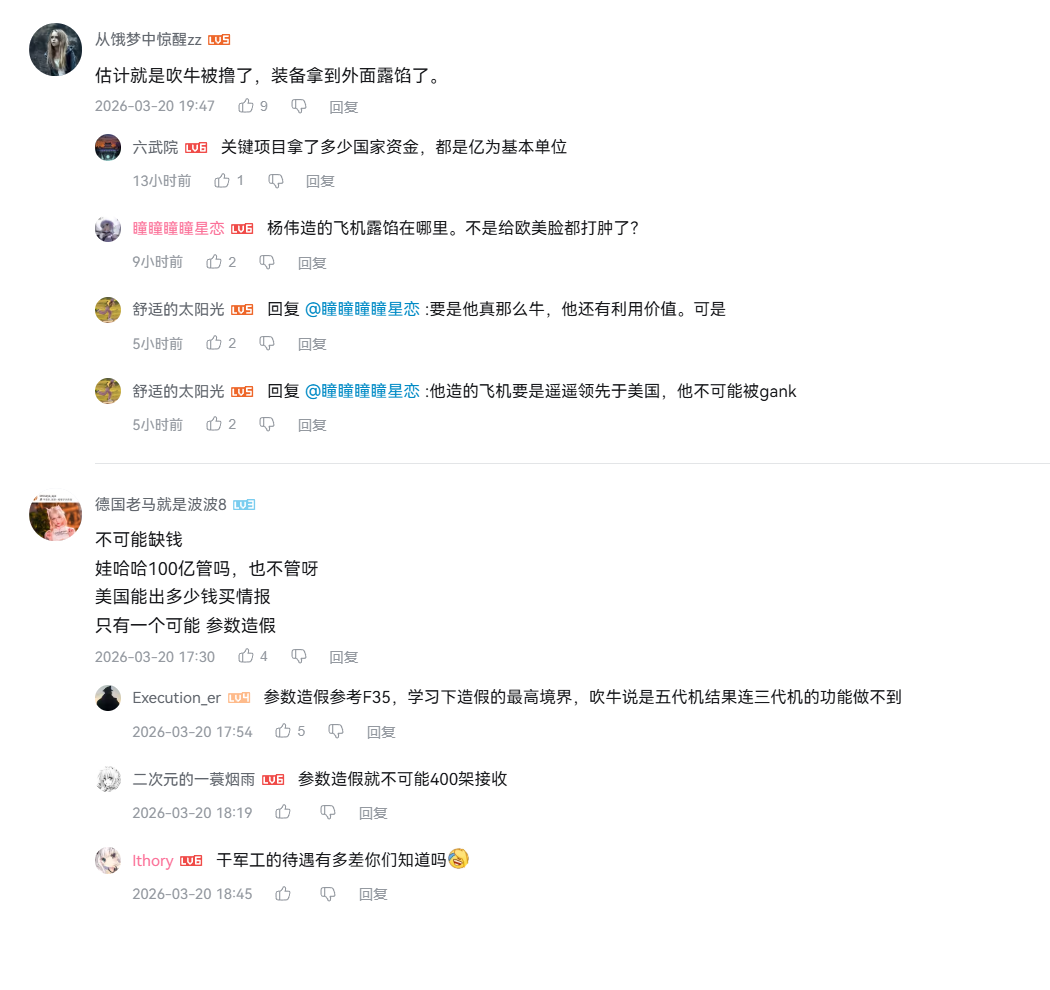Like the comment by 从饿梦中惊醒zz
The image size is (1050, 990).
point(246,106)
